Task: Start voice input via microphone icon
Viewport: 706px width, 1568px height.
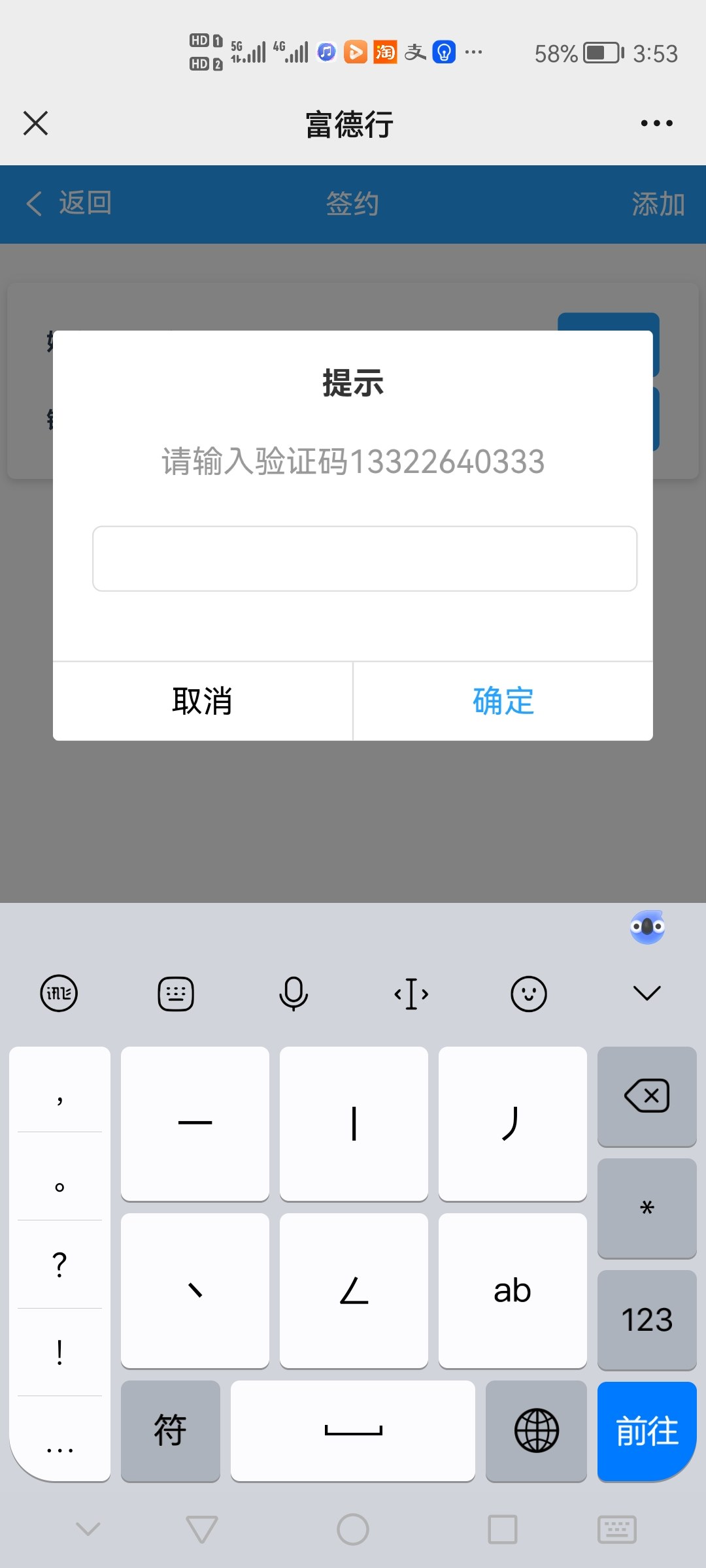Action: (x=294, y=994)
